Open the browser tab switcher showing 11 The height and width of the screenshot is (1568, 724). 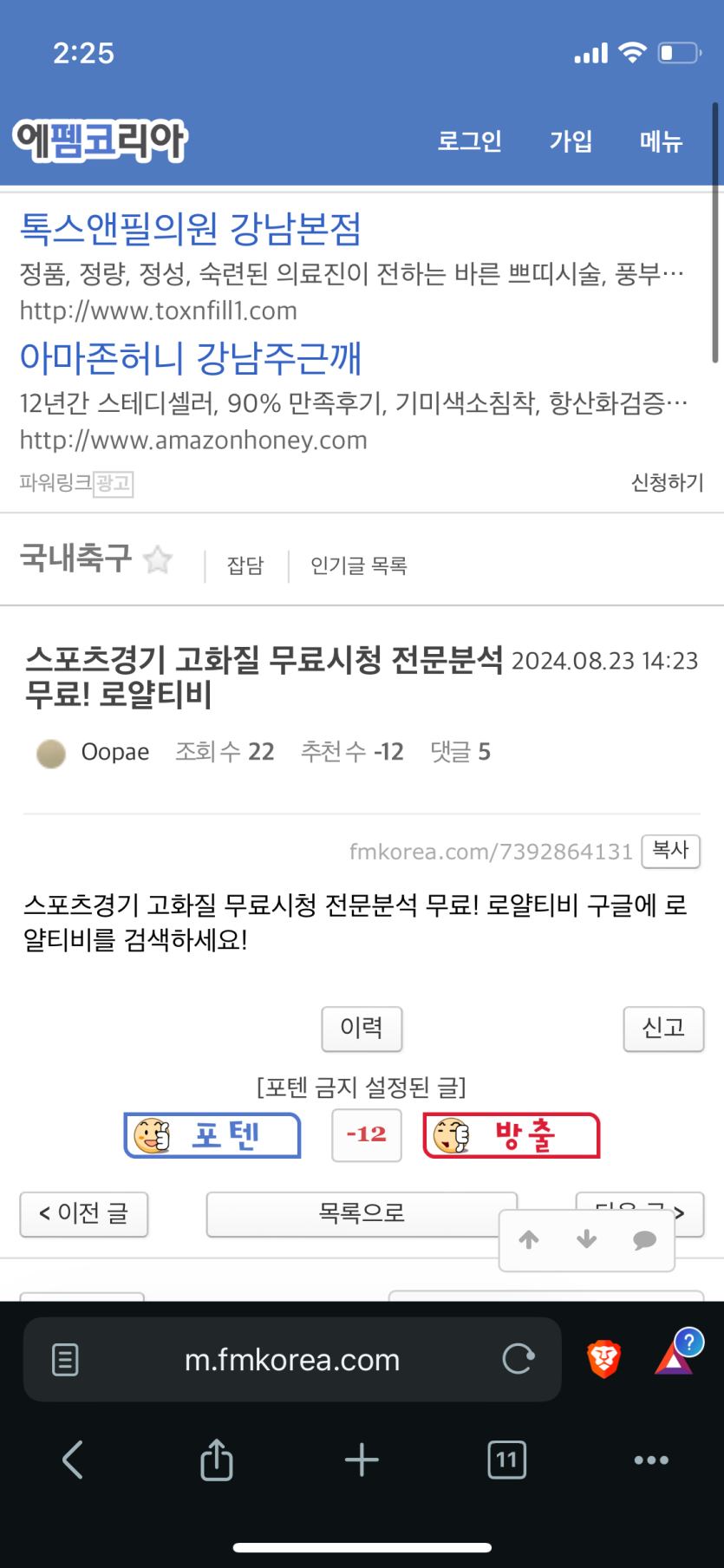[506, 1460]
